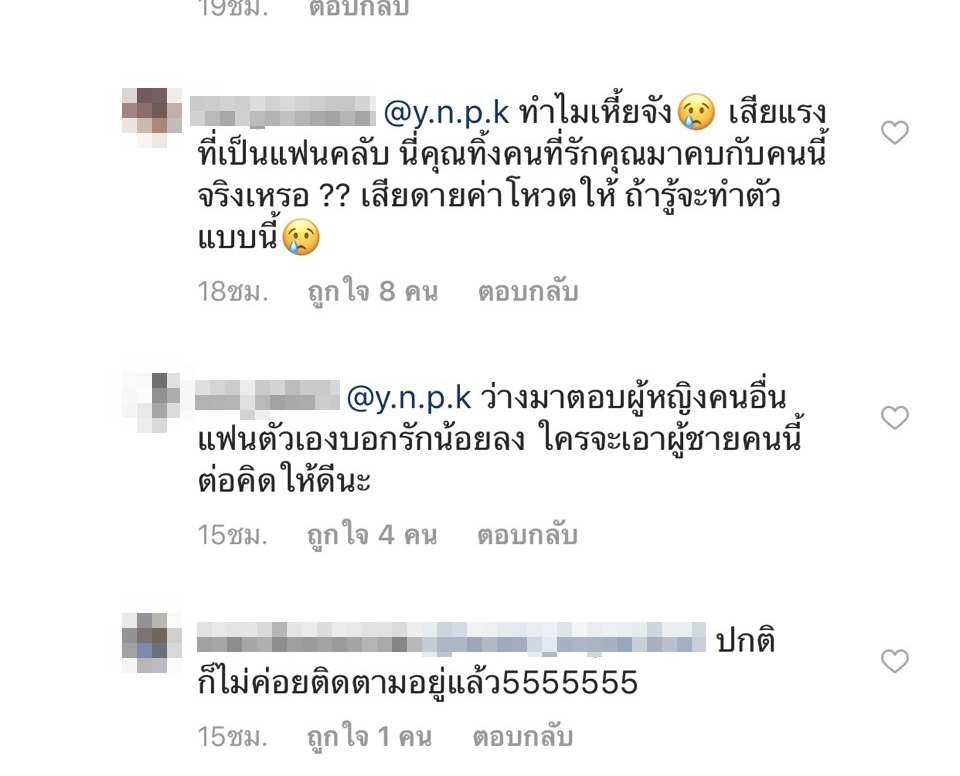
Task: Like the comment starting ทำไมเหี้ยจัง
Action: (x=894, y=133)
